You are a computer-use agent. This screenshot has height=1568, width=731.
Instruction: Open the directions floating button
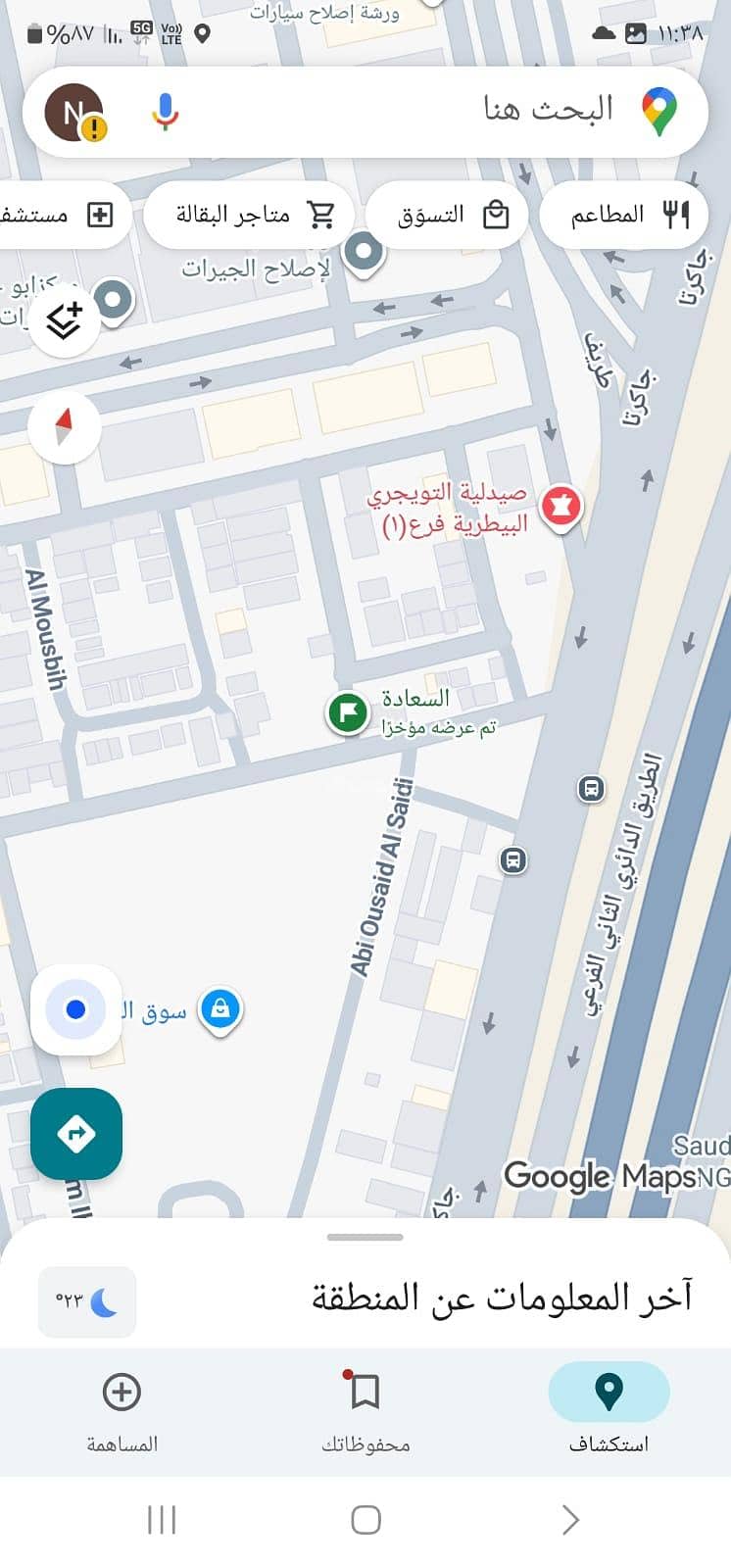76,1134
